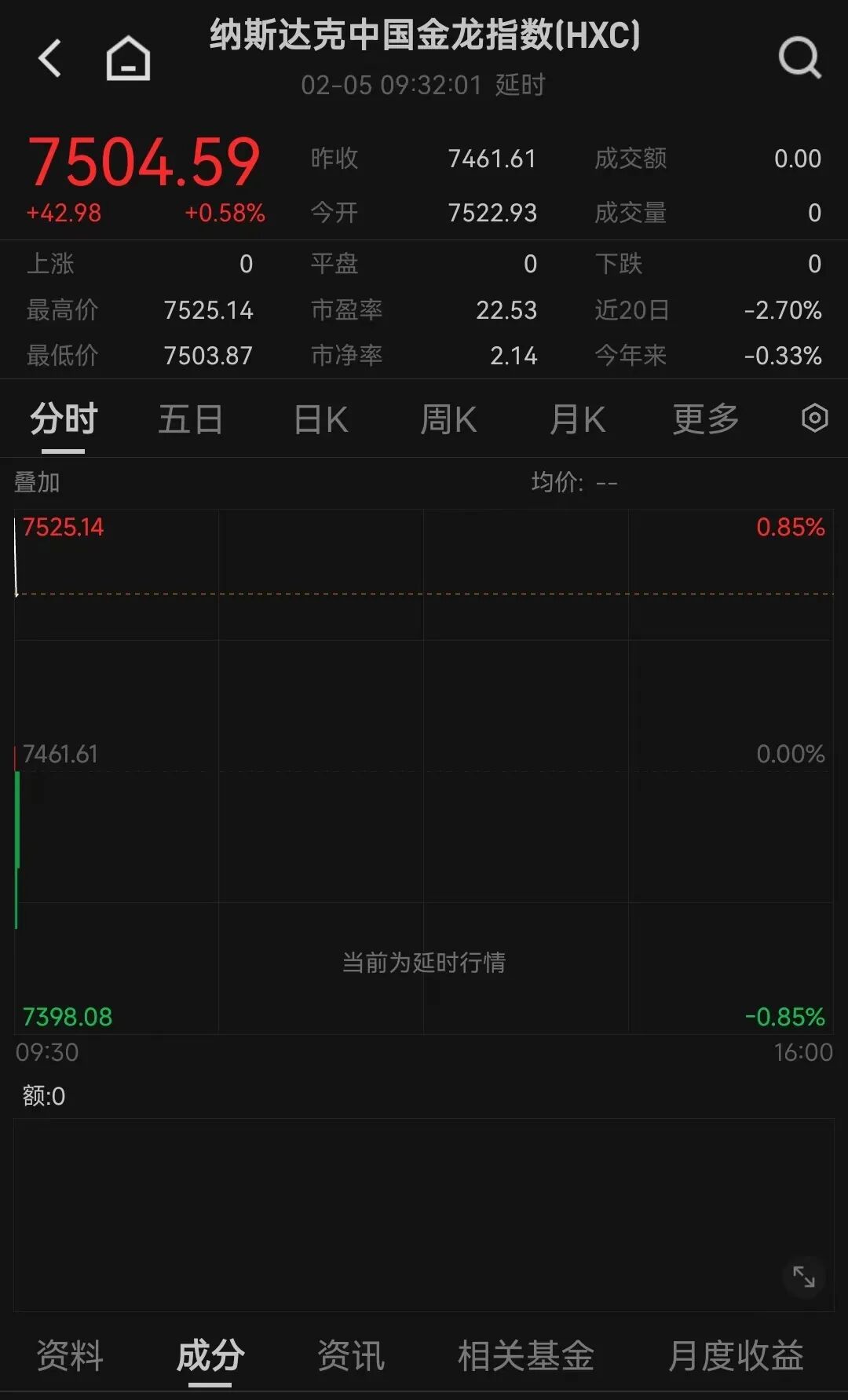The width and height of the screenshot is (848, 1400).
Task: Switch to the 五日 chart tab
Action: [x=191, y=419]
